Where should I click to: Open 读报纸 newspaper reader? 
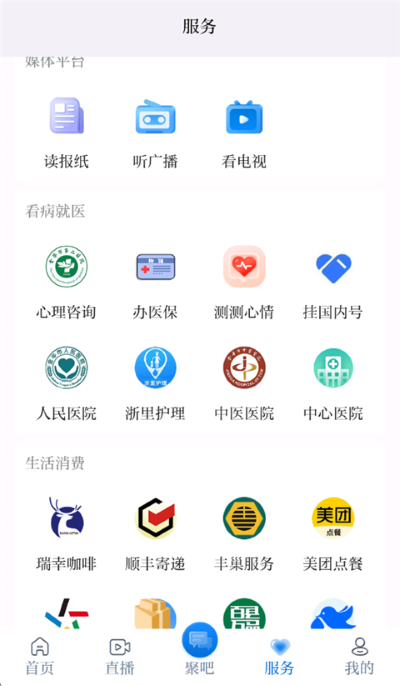coord(66,133)
